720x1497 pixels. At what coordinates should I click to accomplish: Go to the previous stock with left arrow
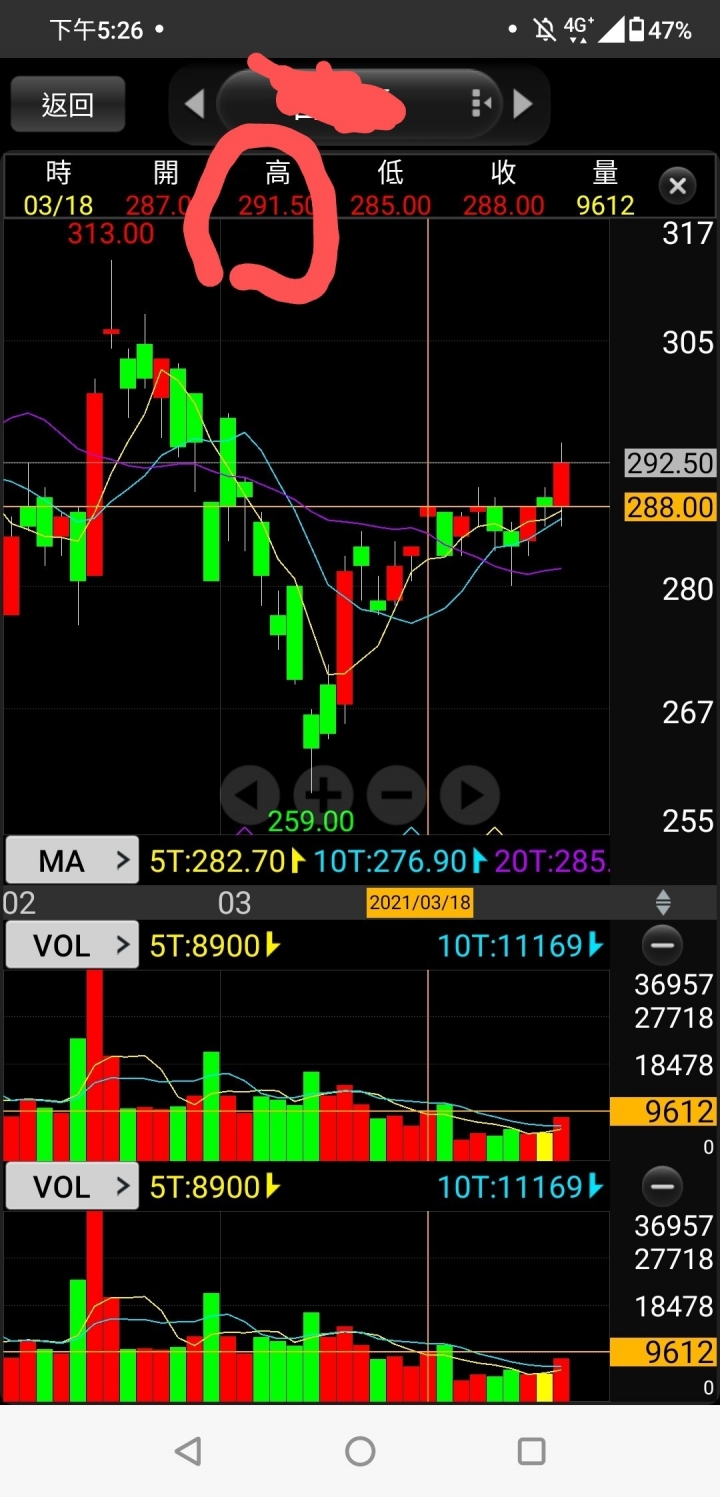coord(194,104)
